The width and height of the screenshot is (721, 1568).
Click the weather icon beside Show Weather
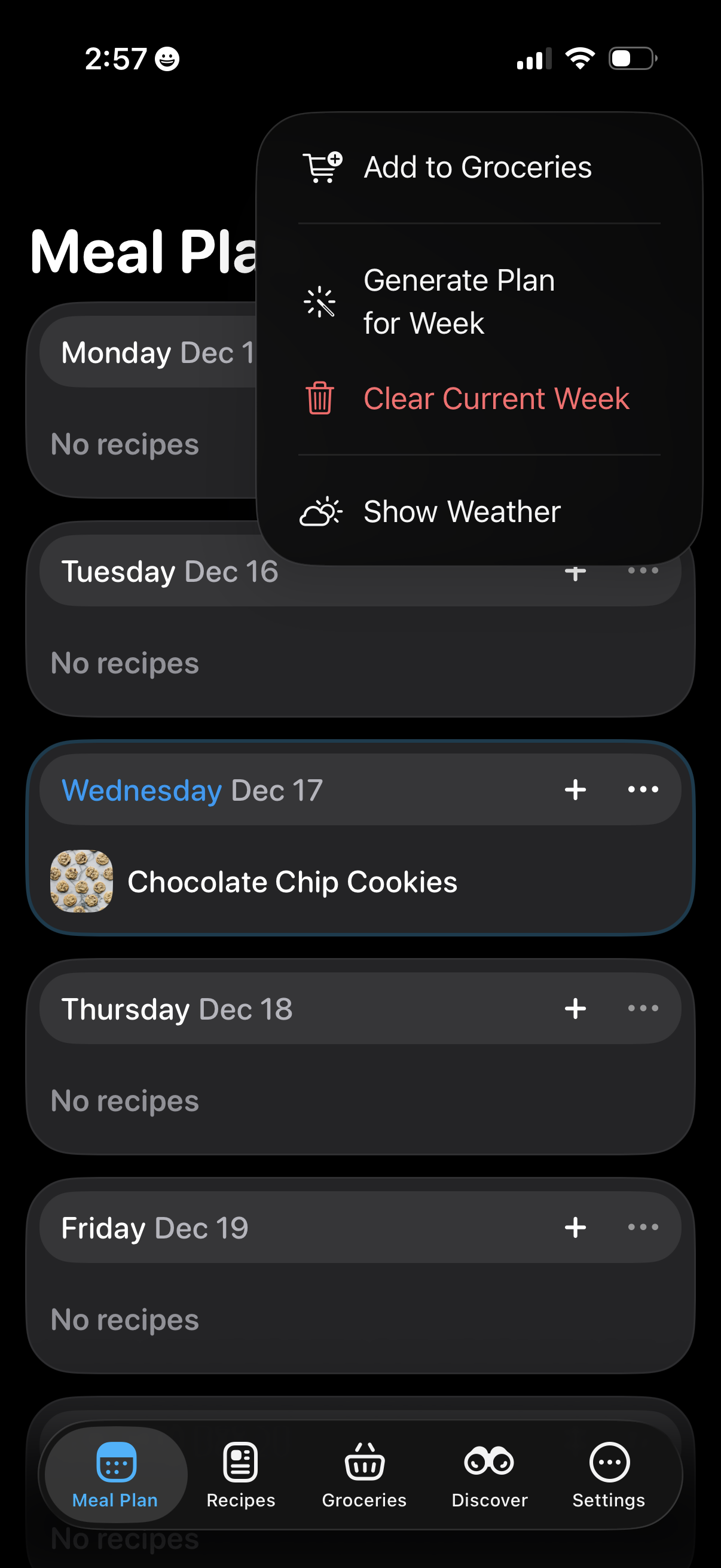coord(321,512)
